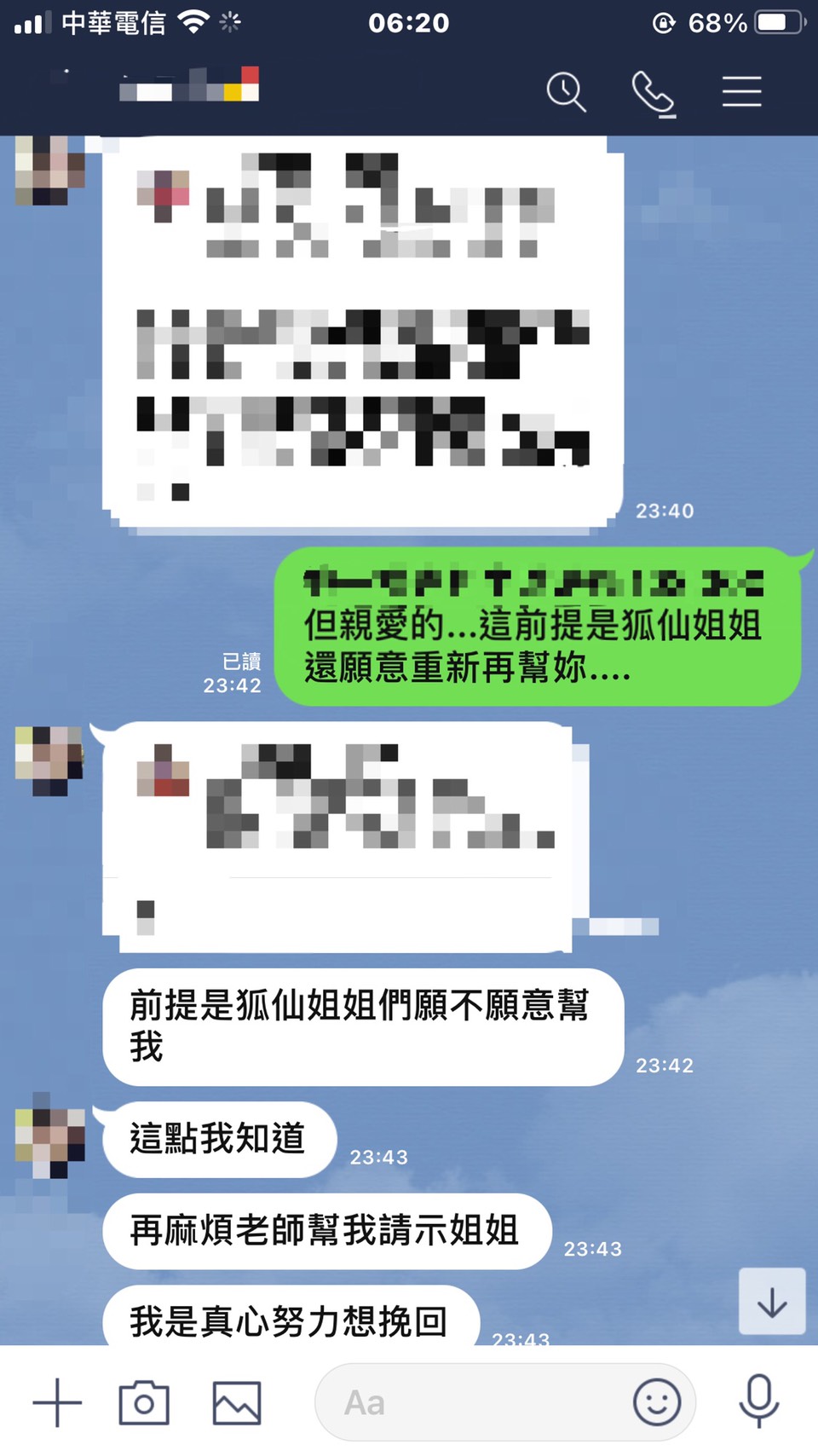This screenshot has width=818, height=1456.
Task: Record a voice message
Action: [758, 1401]
